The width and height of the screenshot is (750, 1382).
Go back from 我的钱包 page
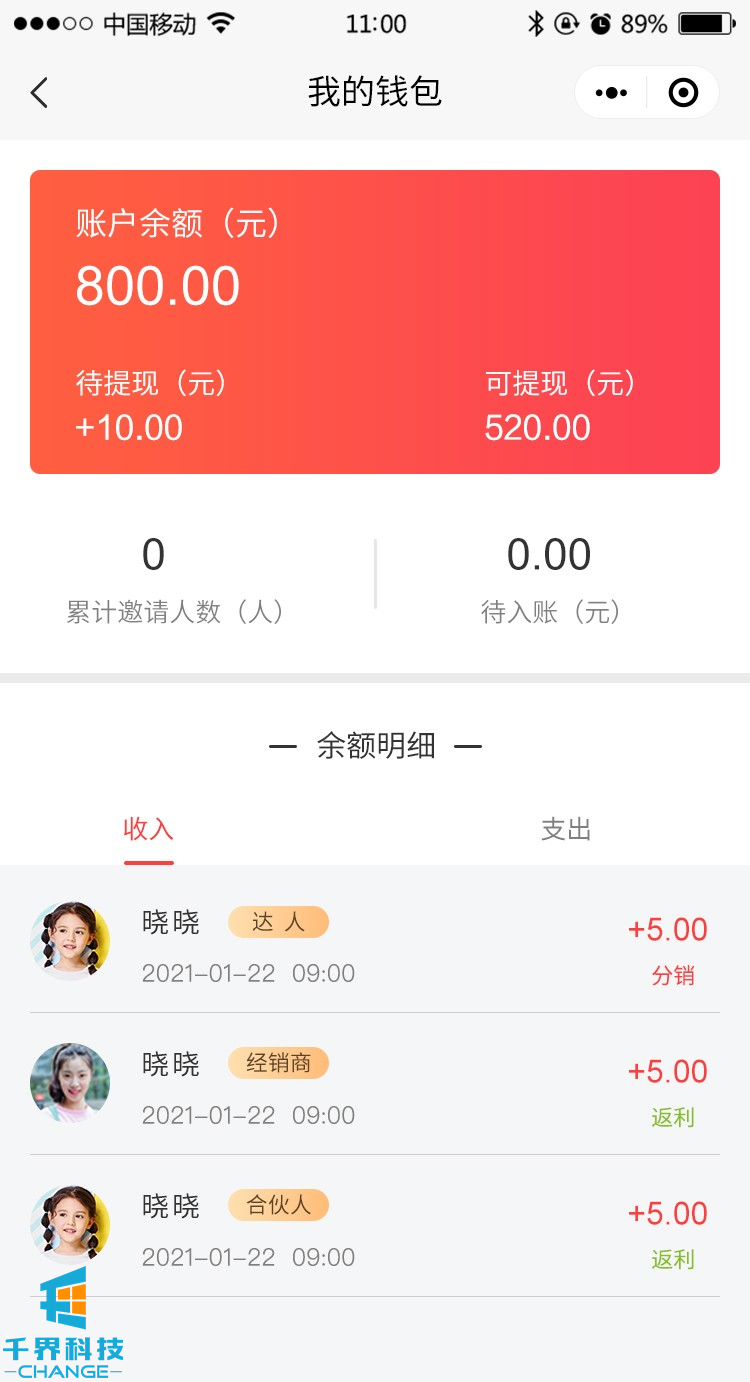coord(39,93)
